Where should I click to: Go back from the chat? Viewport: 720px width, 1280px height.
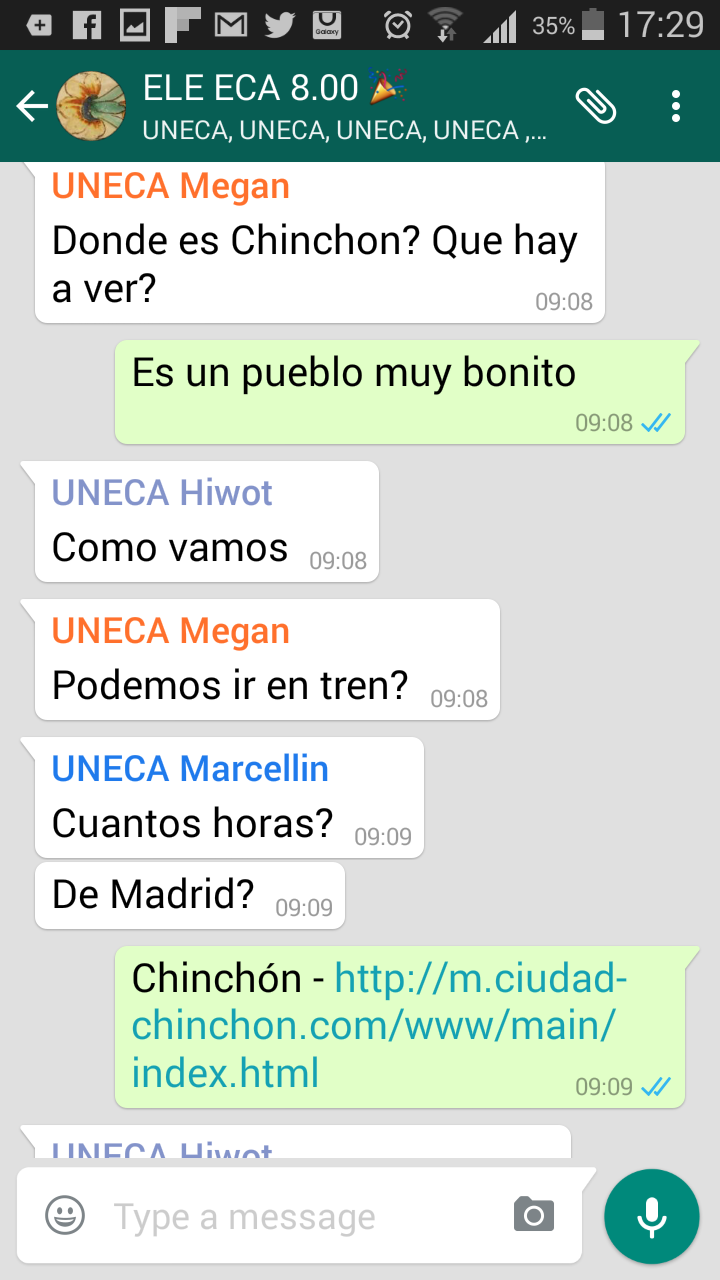[32, 107]
